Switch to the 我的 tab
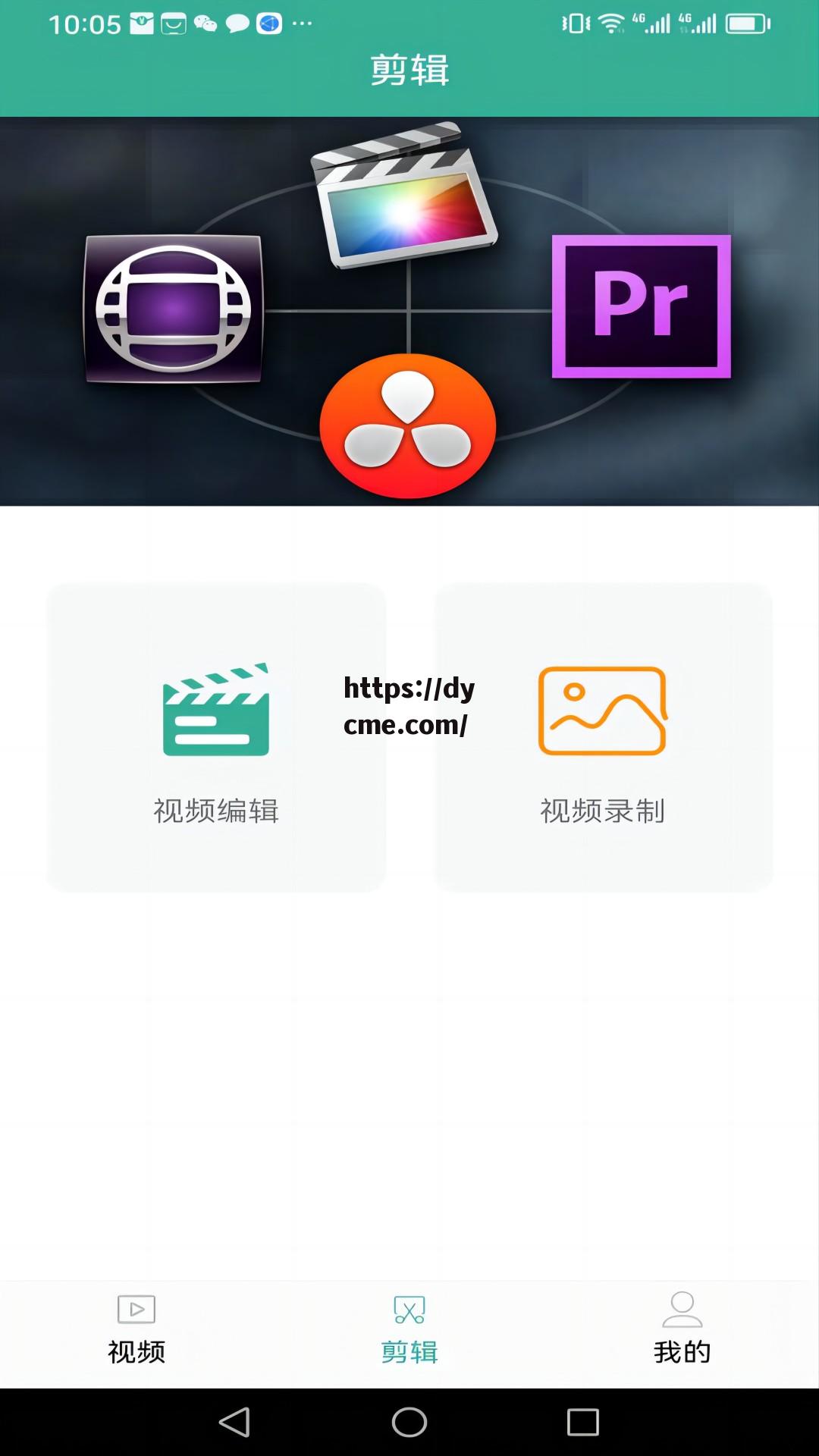The height and width of the screenshot is (1456, 819). click(x=682, y=1331)
